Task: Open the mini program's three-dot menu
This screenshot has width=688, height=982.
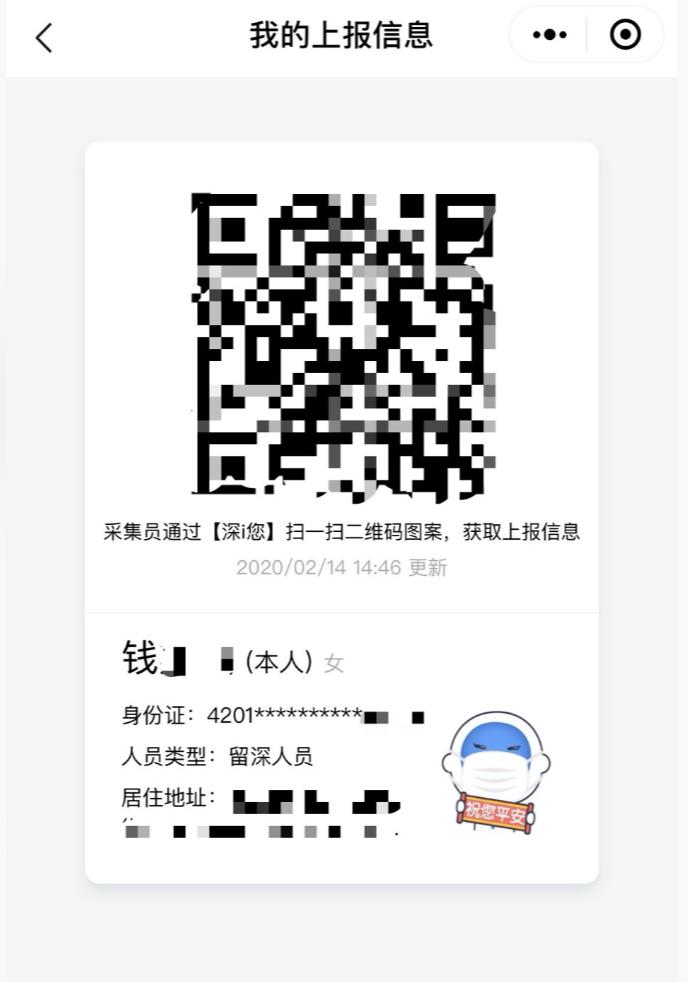Action: coord(549,35)
